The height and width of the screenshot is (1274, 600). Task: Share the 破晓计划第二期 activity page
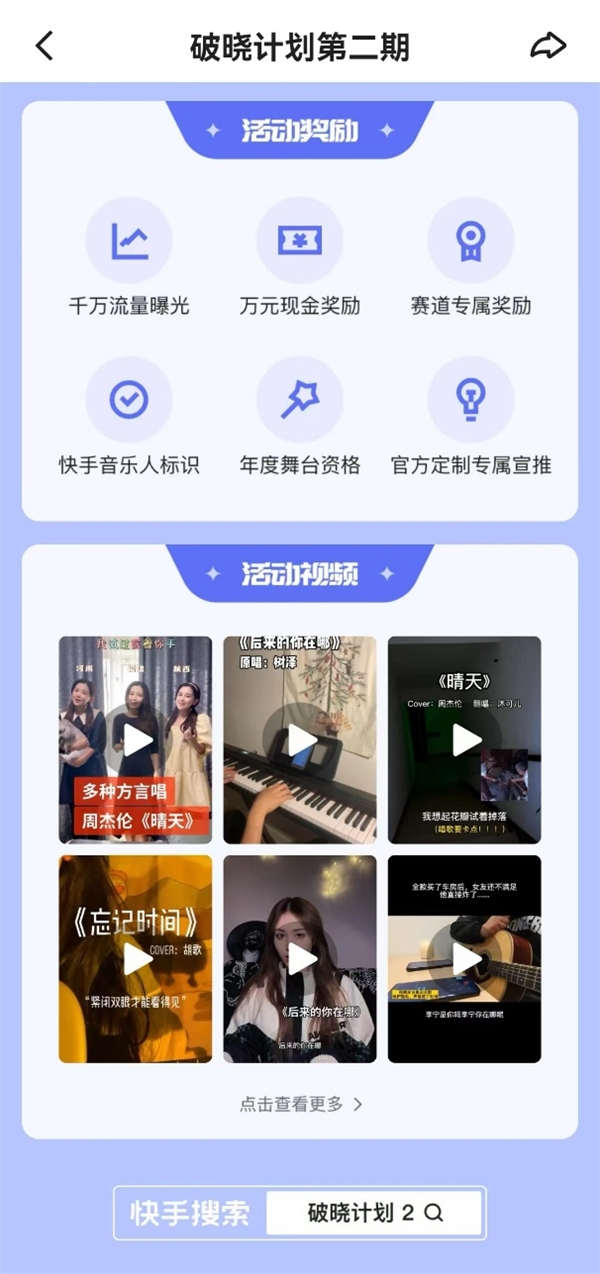click(548, 46)
